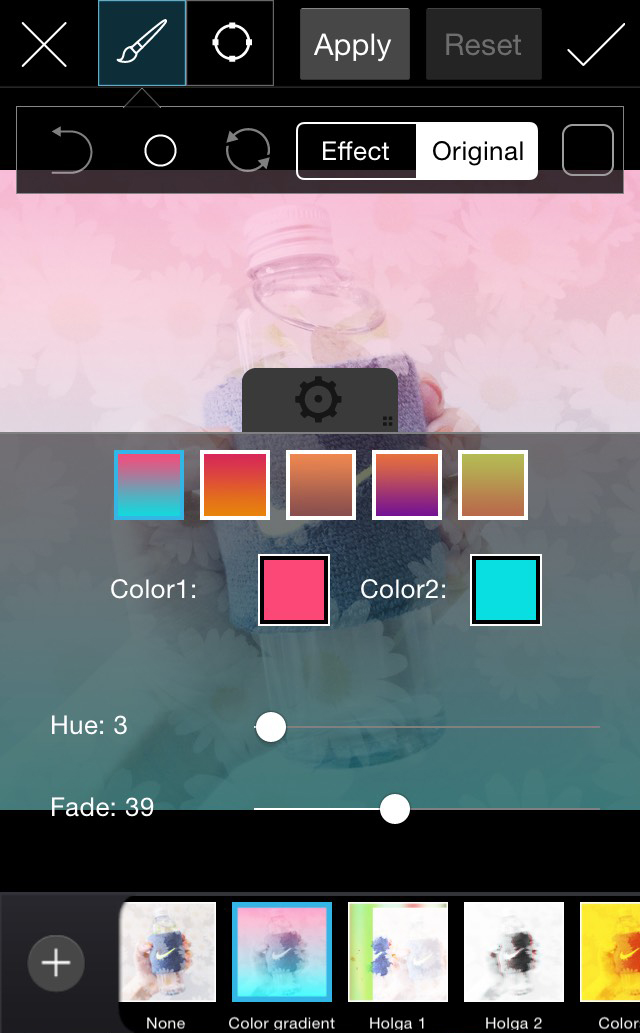Undo the last brush stroke
This screenshot has width=640, height=1033.
[72, 151]
